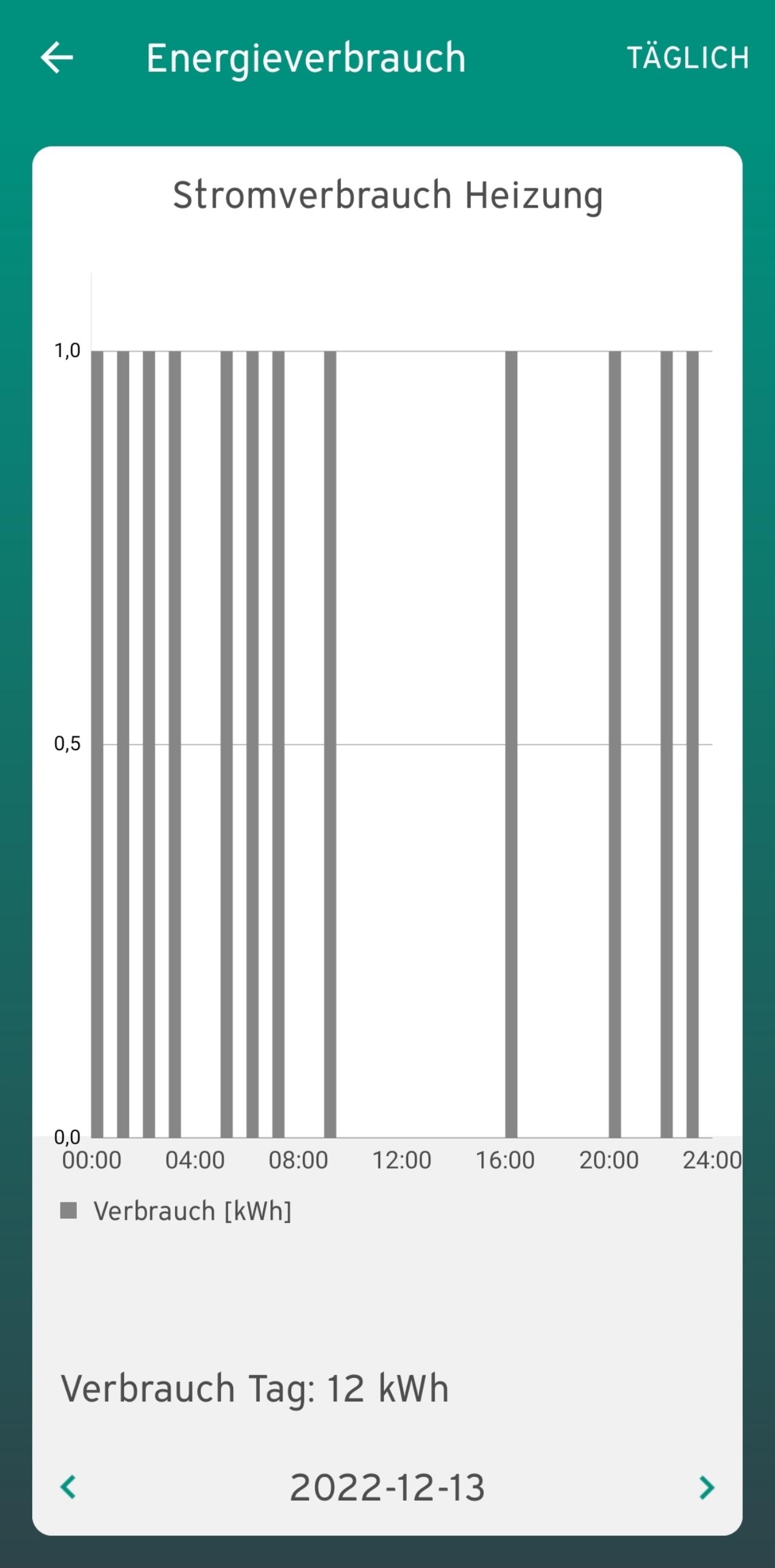Go back using the top-left arrow
The image size is (775, 1568).
[x=57, y=58]
